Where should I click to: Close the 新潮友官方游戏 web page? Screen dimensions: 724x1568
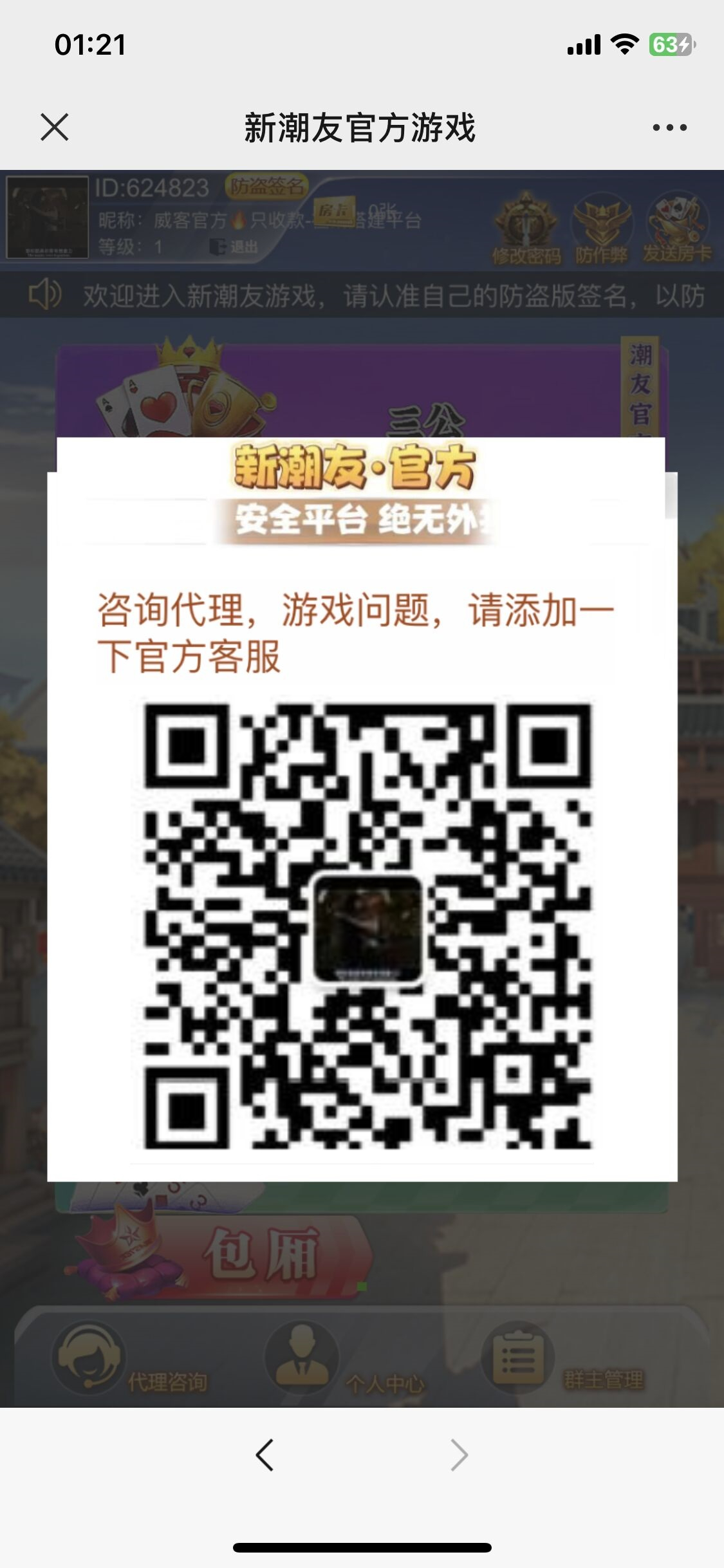click(x=55, y=127)
